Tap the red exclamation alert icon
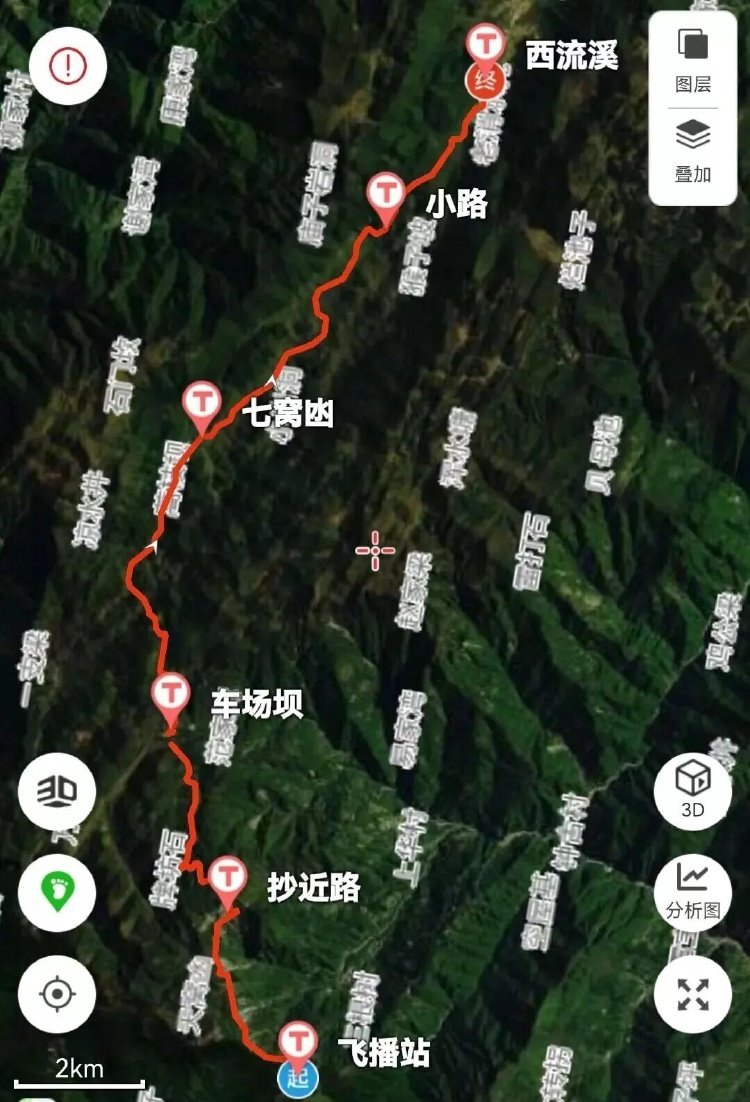 (68, 66)
